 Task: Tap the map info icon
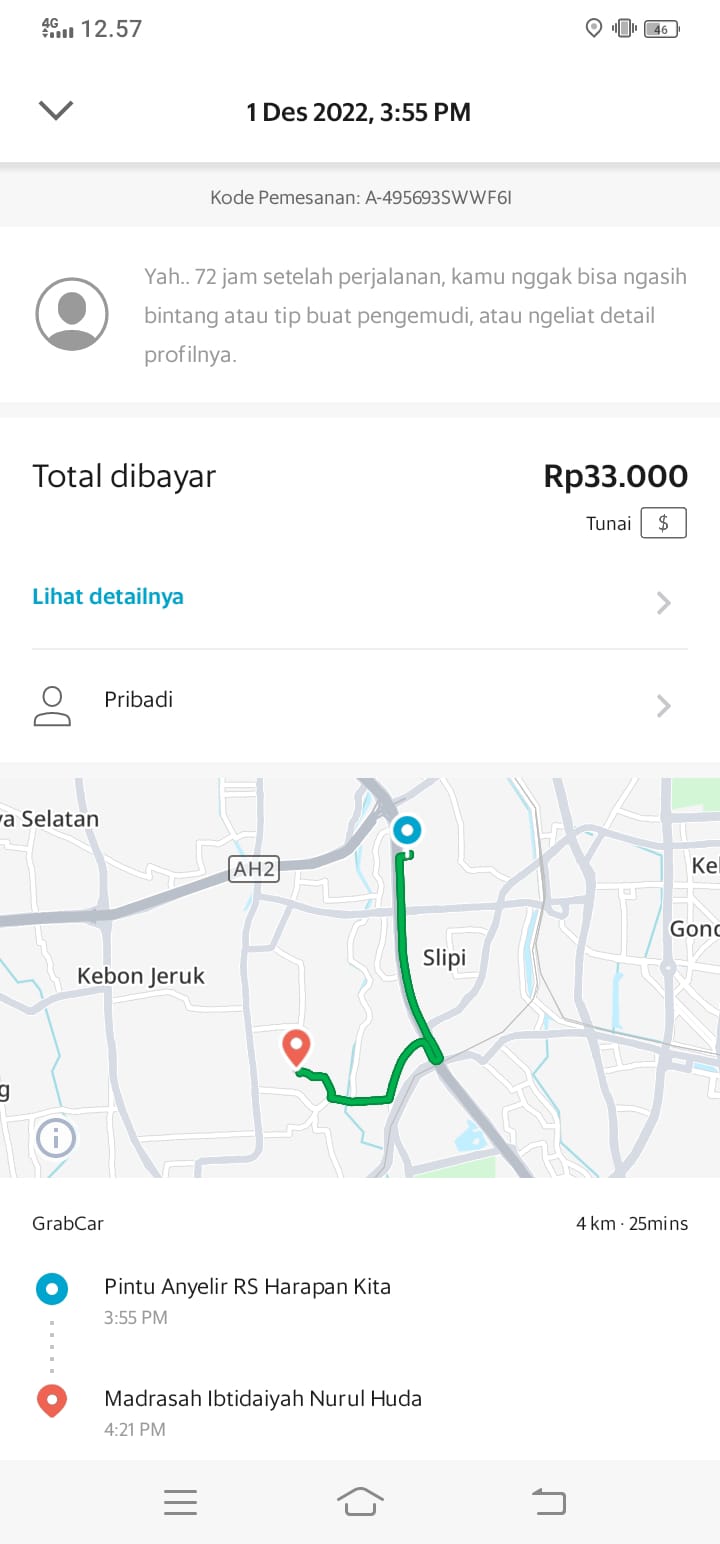pyautogui.click(x=56, y=1137)
